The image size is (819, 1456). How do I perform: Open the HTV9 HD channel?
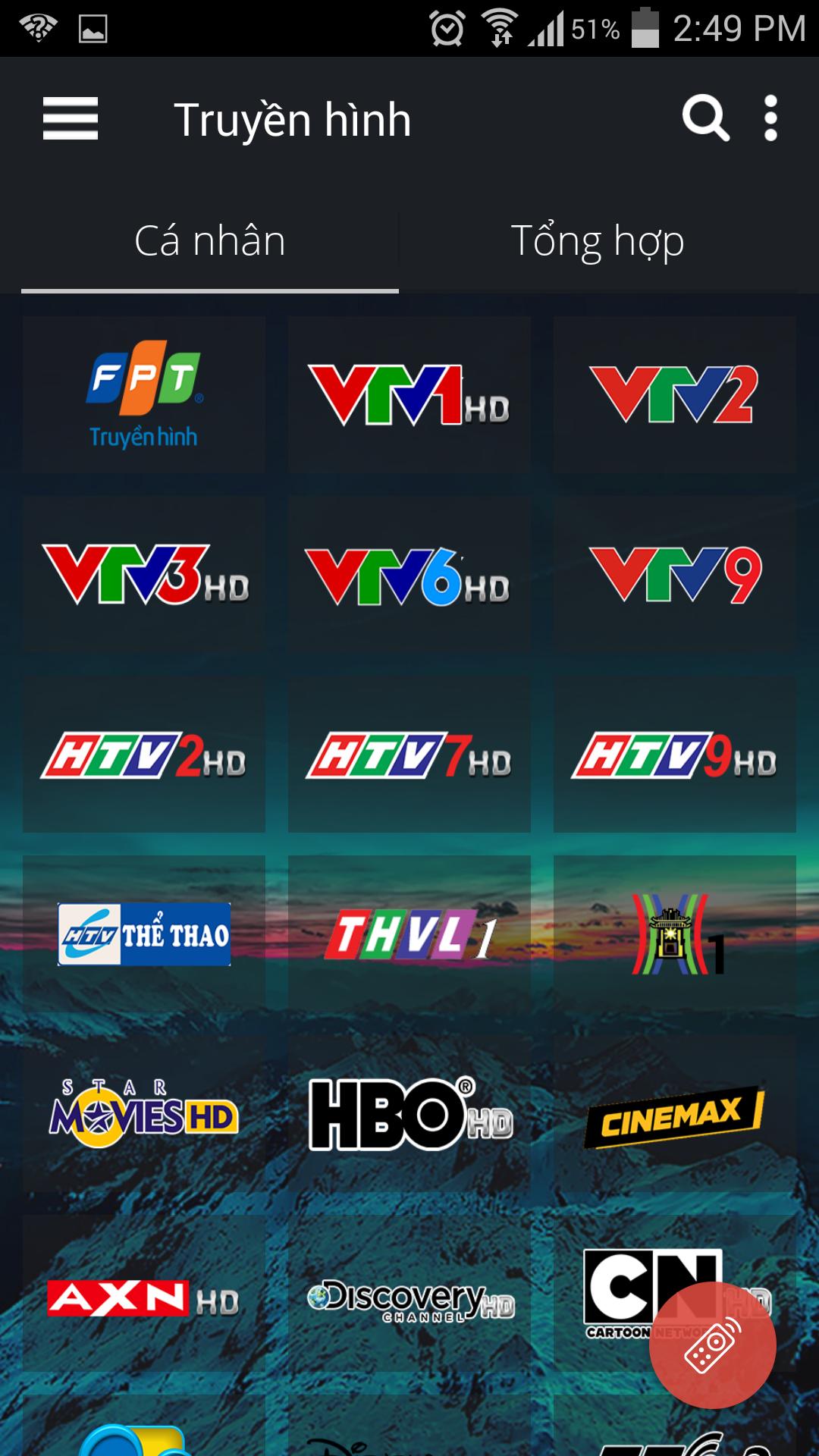675,755
